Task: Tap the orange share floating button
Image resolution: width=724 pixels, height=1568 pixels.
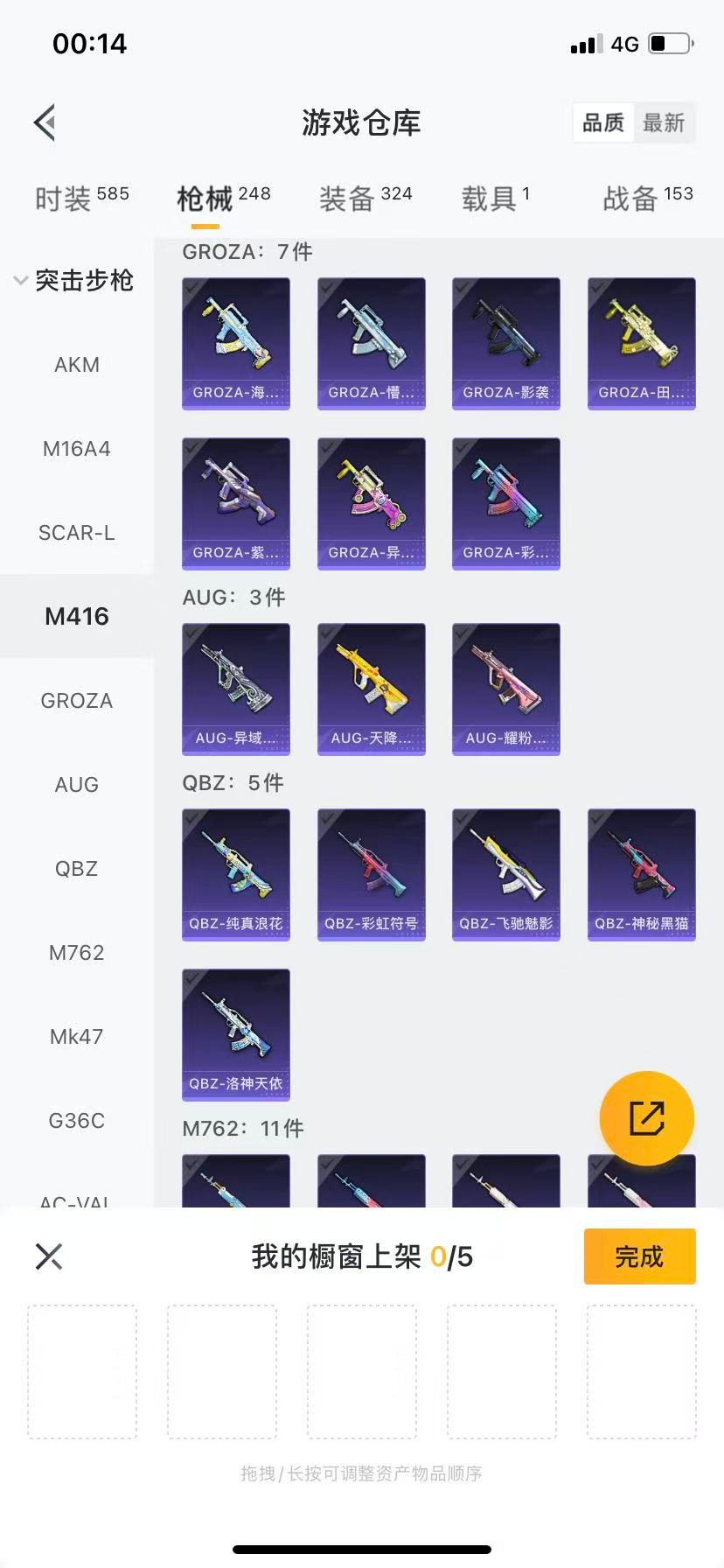Action: 646,1118
